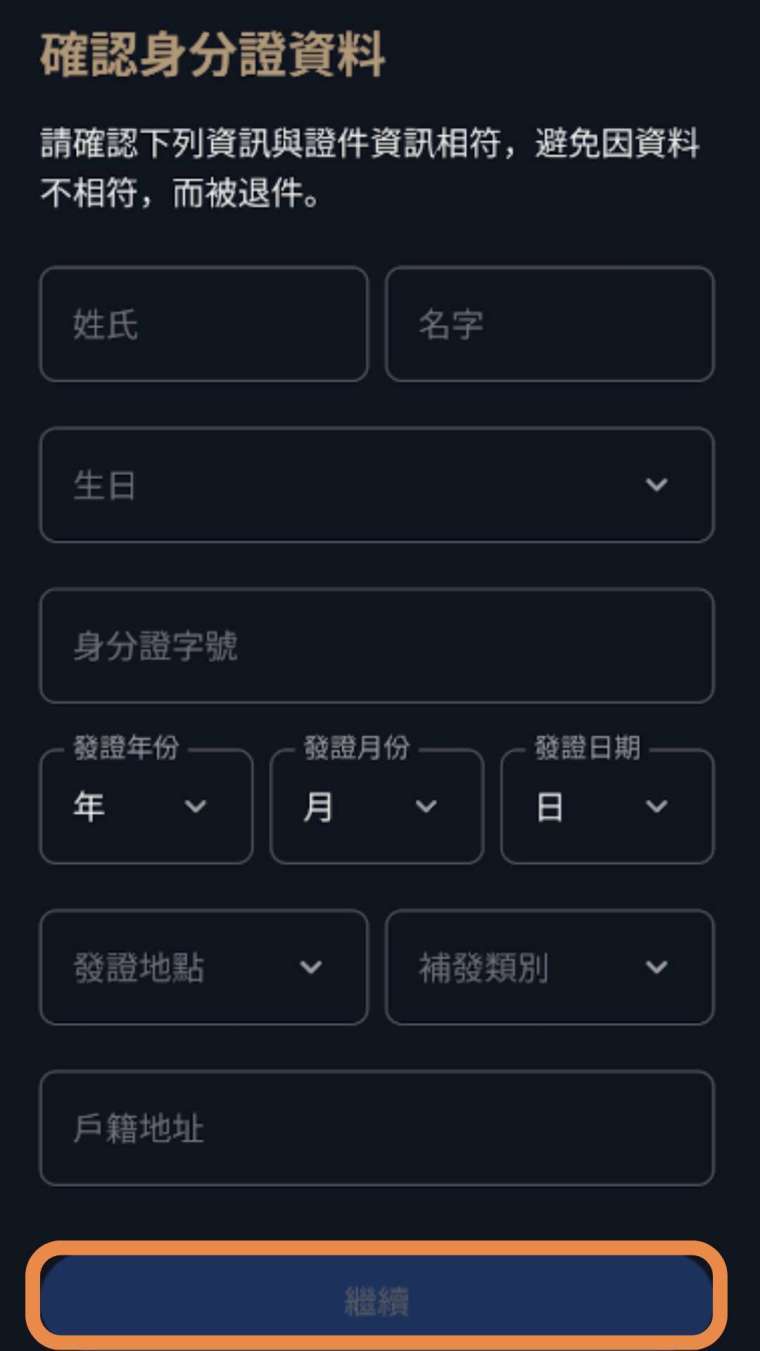The image size is (760, 1351).
Task: Tap the 姓氏 (surname) field
Action: coord(203,324)
